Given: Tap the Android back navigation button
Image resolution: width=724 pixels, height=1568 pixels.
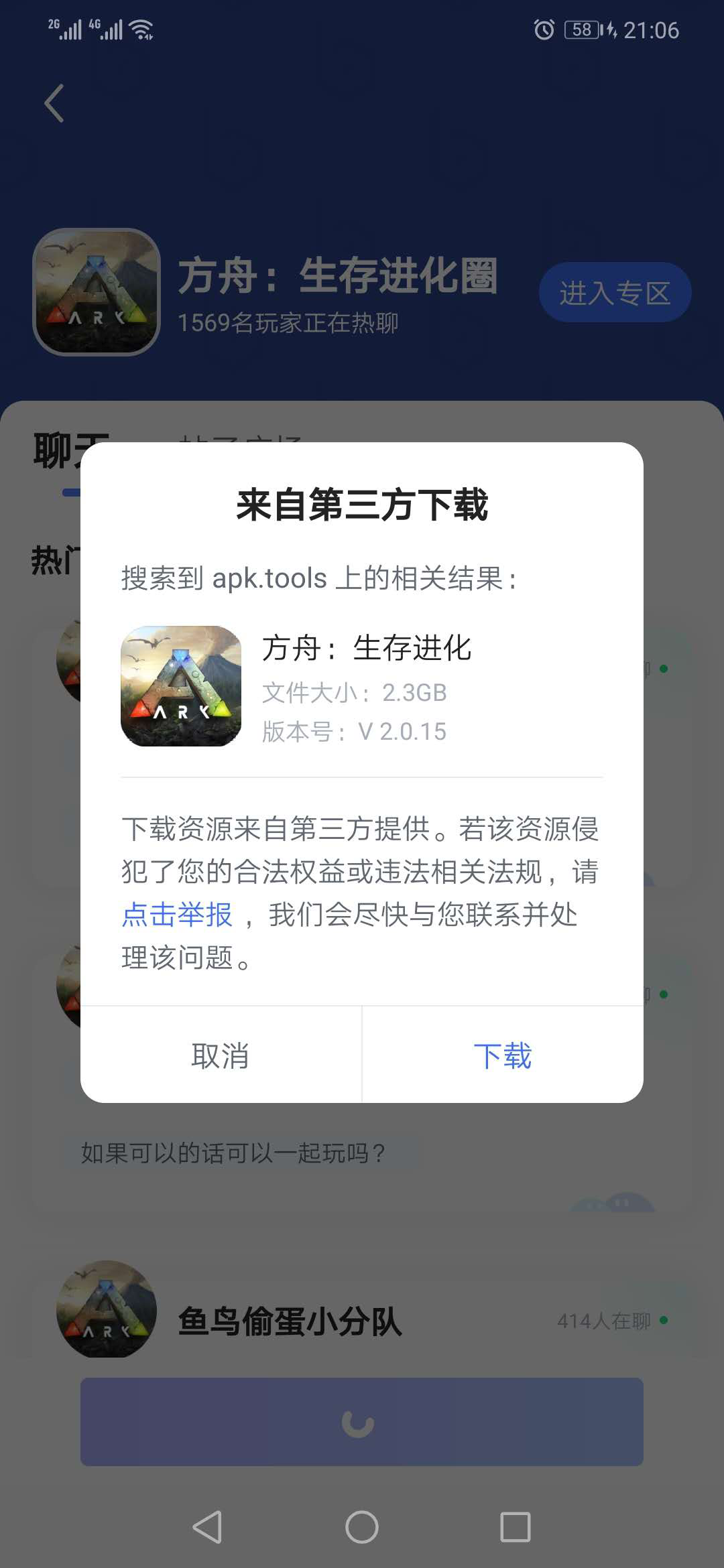Looking at the screenshot, I should (207, 1527).
